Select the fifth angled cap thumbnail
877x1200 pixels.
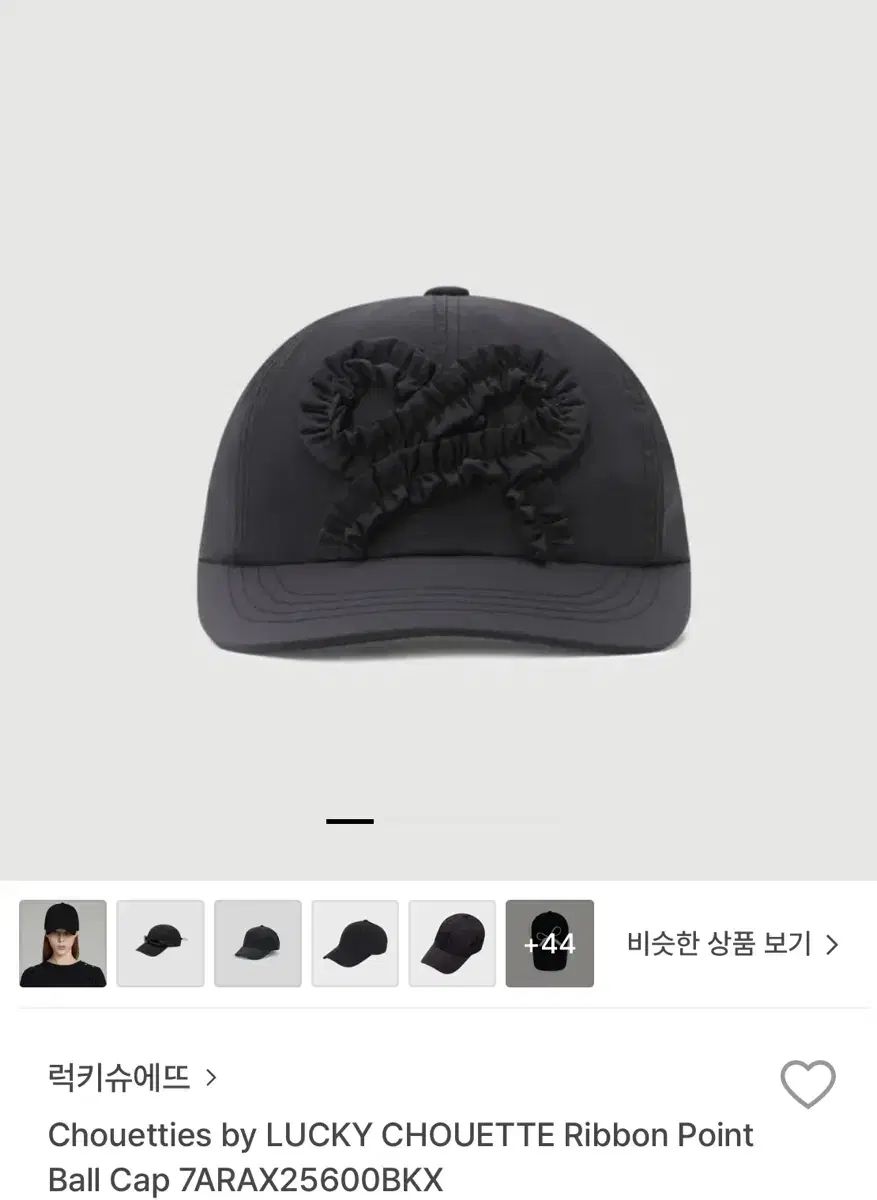coord(452,943)
